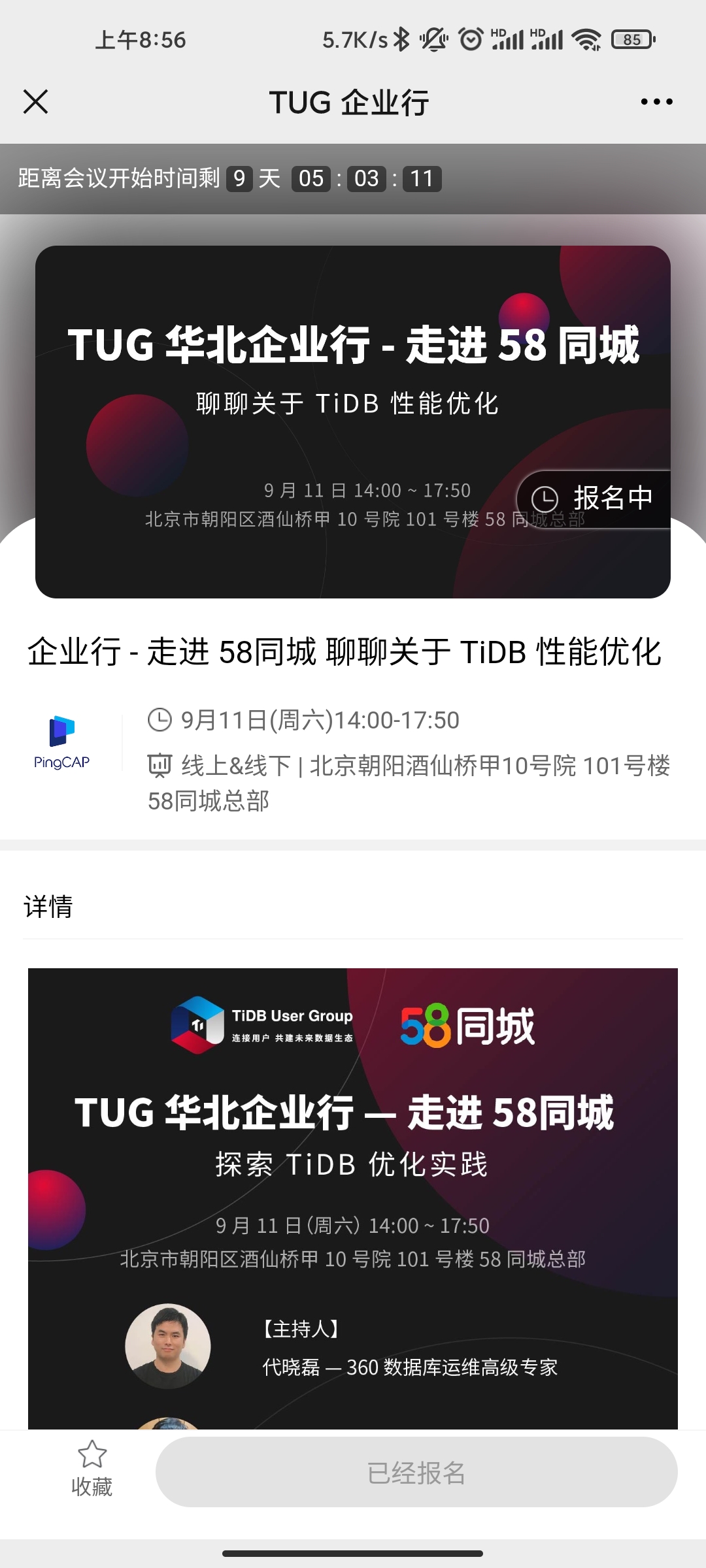Open the three-dot overflow menu
Screen dimensions: 706x1568
coord(656,102)
